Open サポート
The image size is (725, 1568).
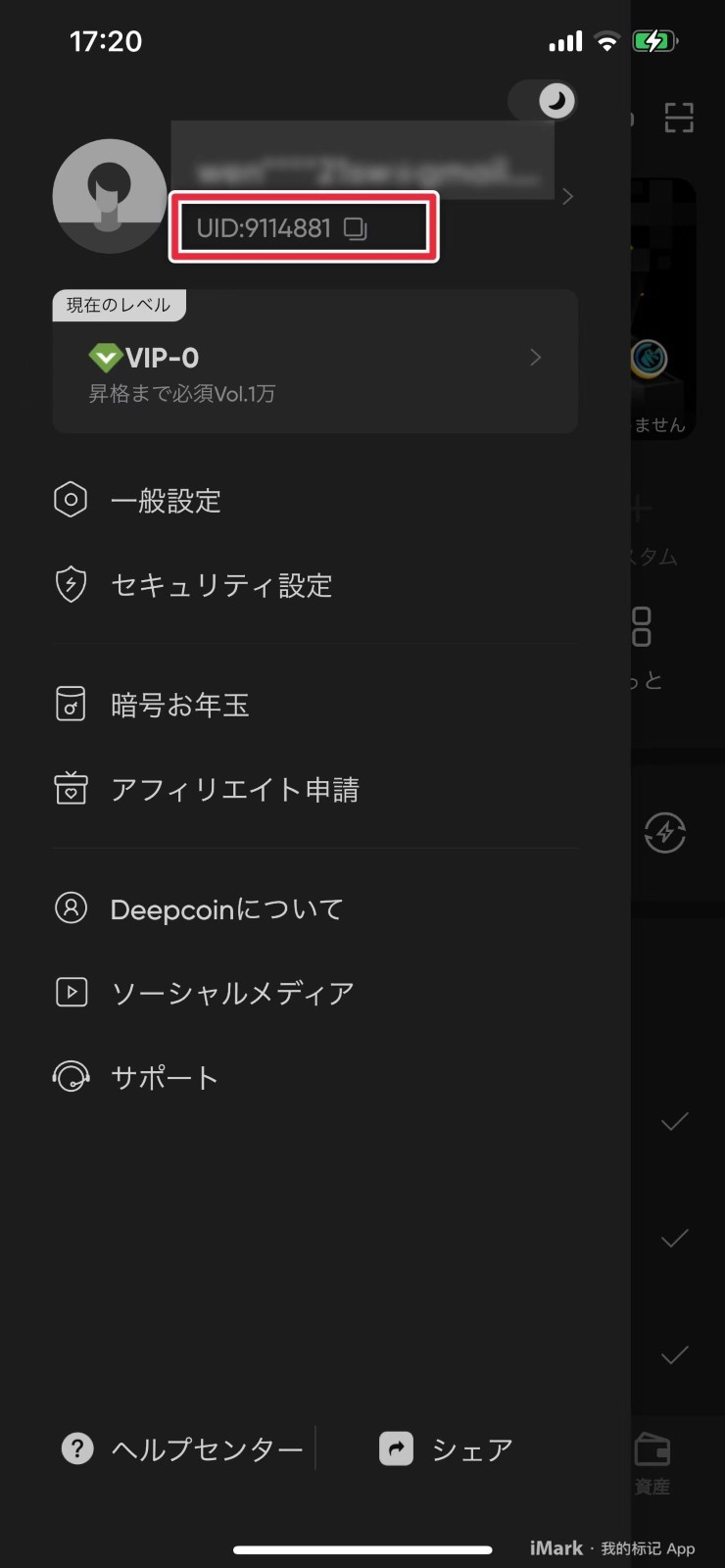[x=314, y=1077]
